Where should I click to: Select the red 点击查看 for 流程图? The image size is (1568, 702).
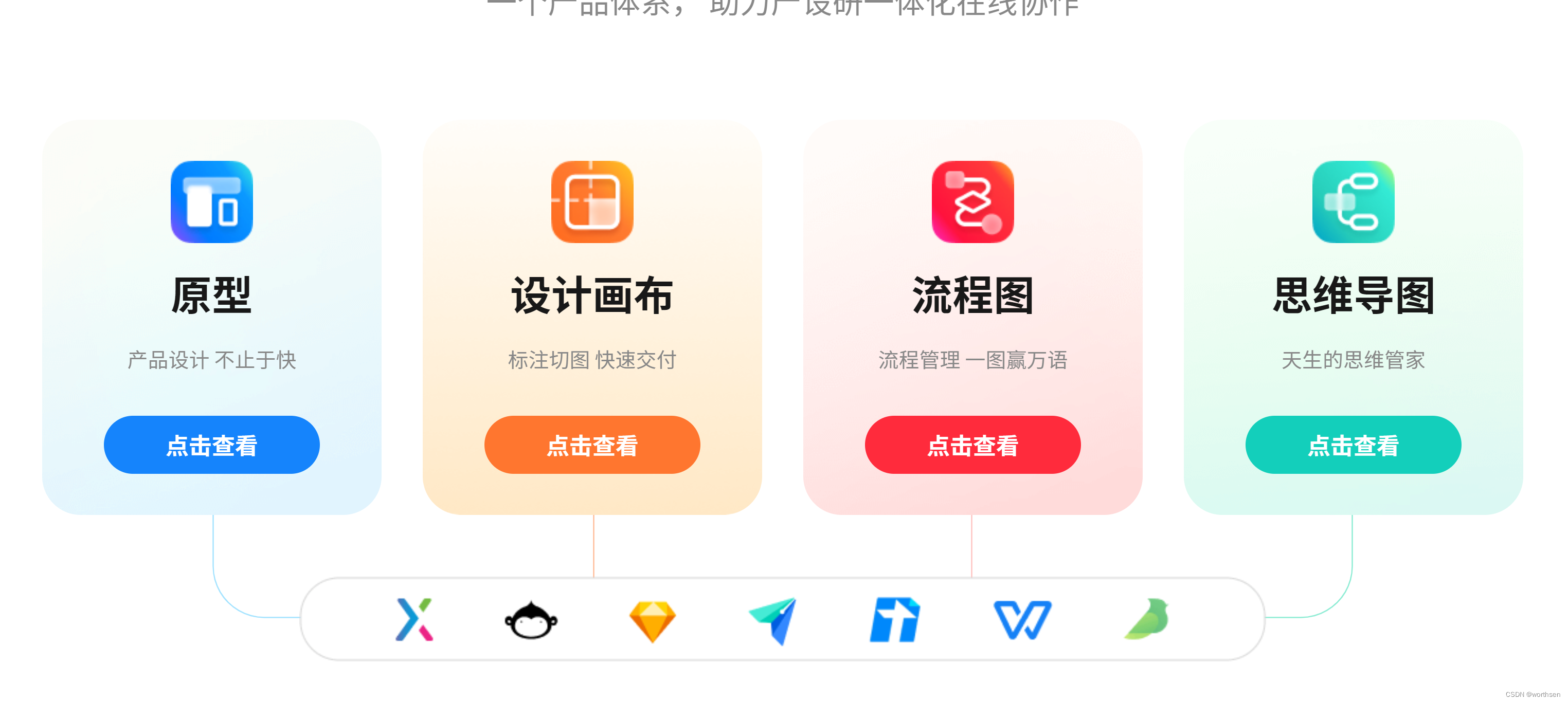972,445
